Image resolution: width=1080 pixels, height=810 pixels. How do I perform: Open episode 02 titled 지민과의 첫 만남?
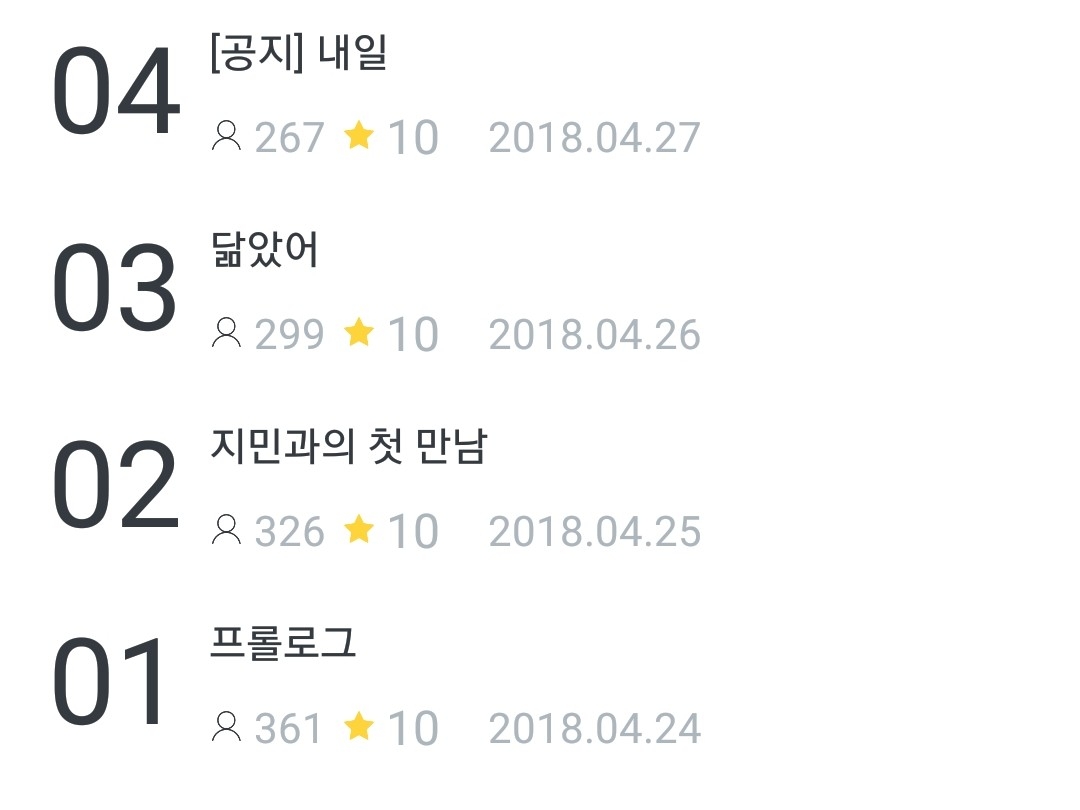[x=348, y=446]
